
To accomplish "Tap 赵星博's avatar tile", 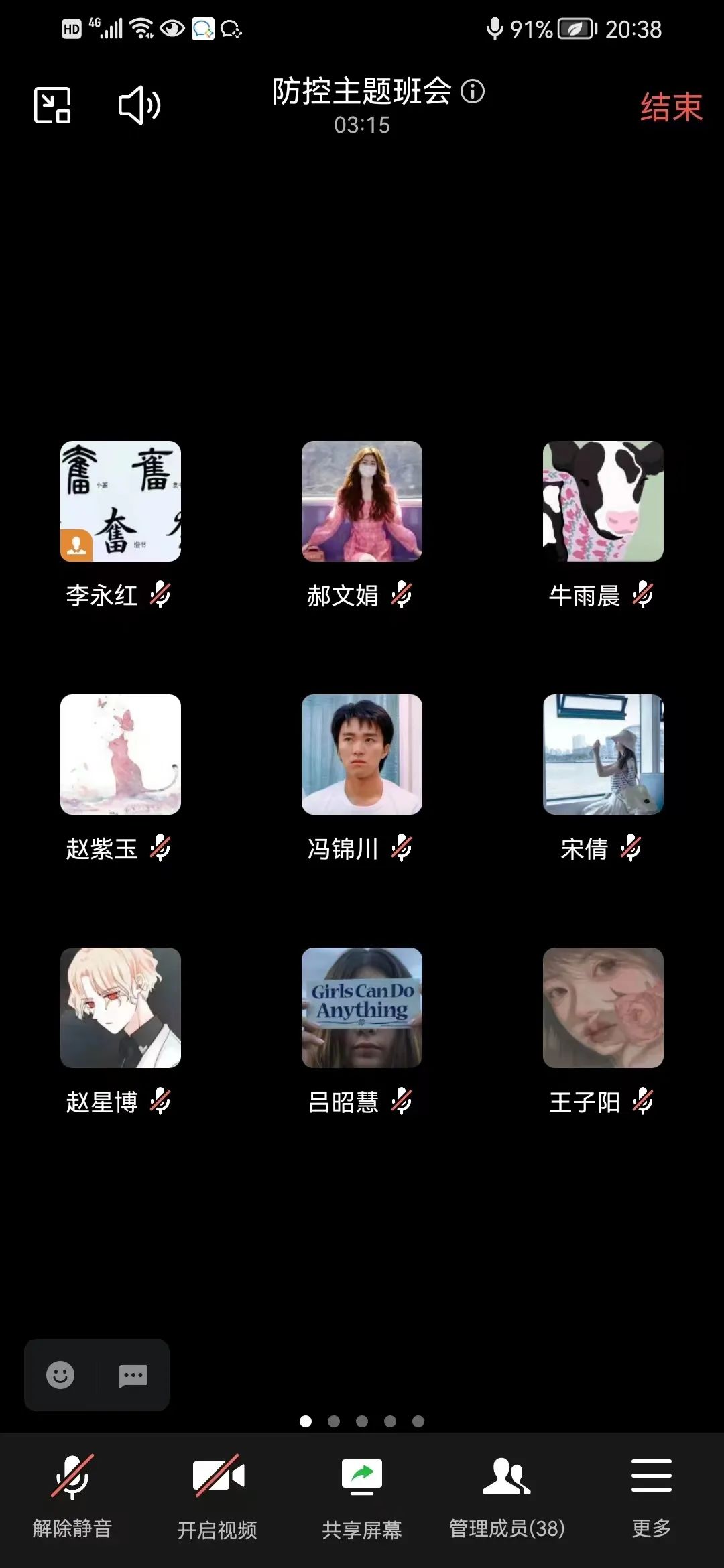I will click(121, 1008).
